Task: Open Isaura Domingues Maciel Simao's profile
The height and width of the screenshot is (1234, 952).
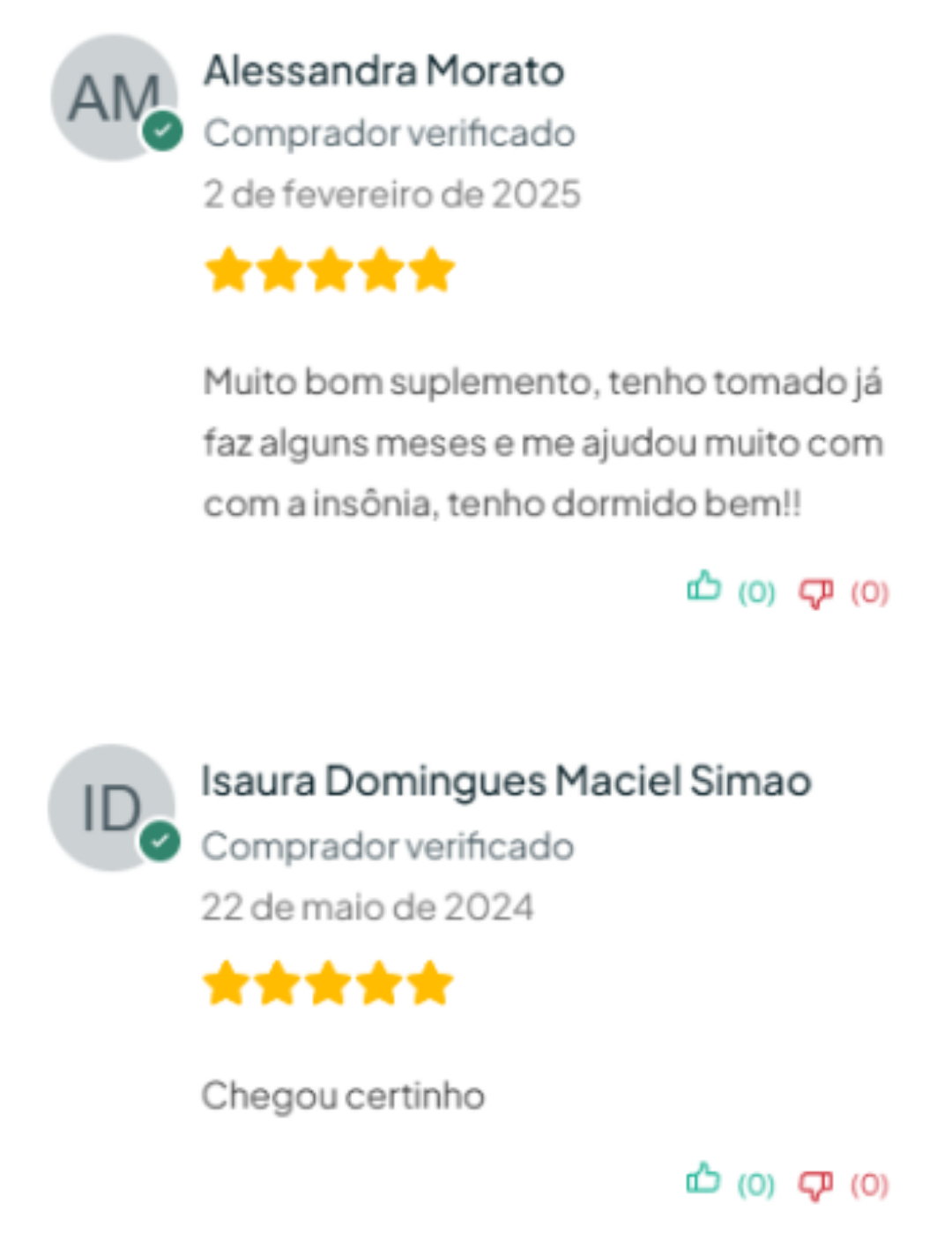Action: [507, 780]
